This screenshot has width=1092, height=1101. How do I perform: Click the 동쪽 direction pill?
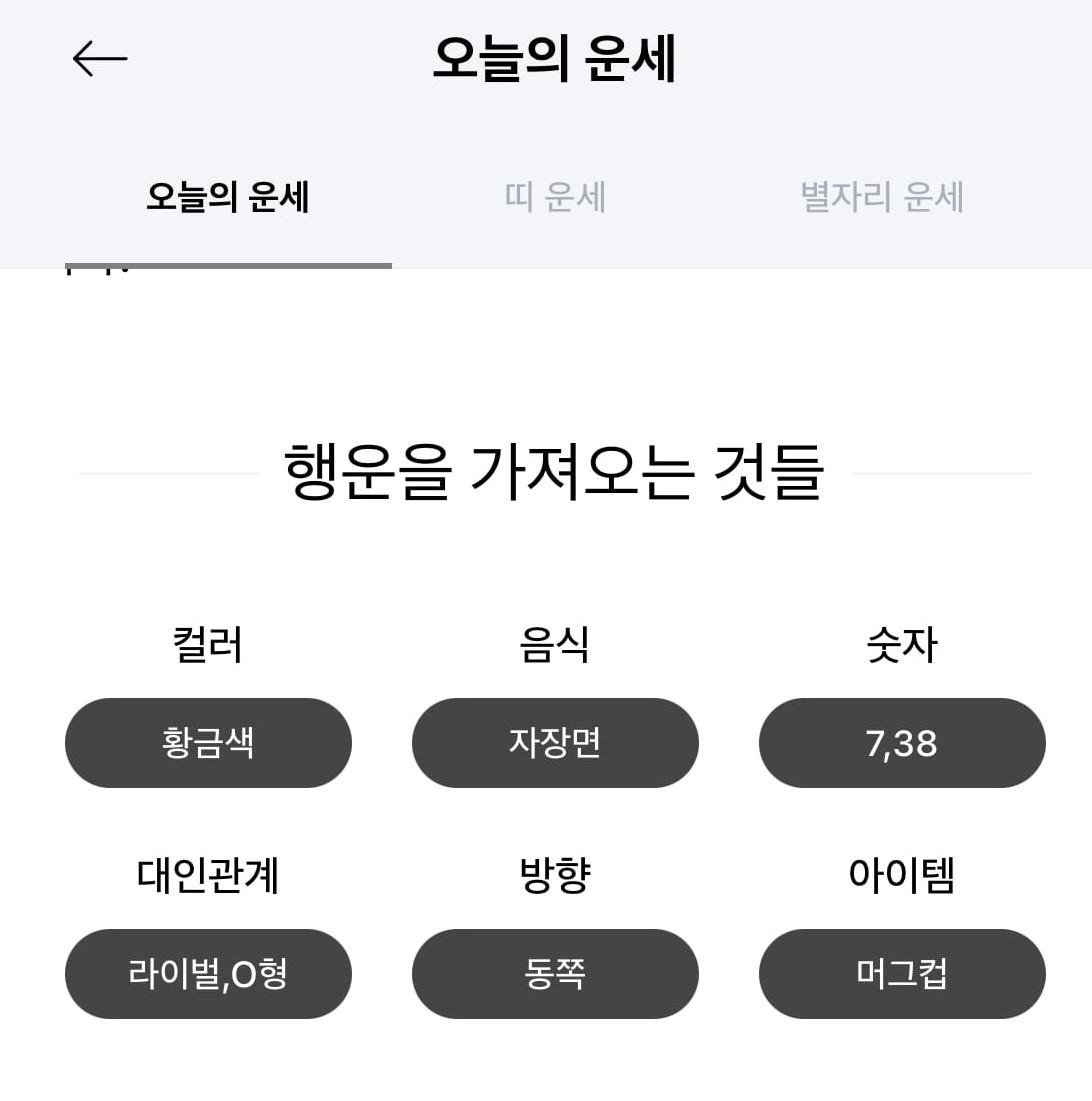tap(556, 974)
